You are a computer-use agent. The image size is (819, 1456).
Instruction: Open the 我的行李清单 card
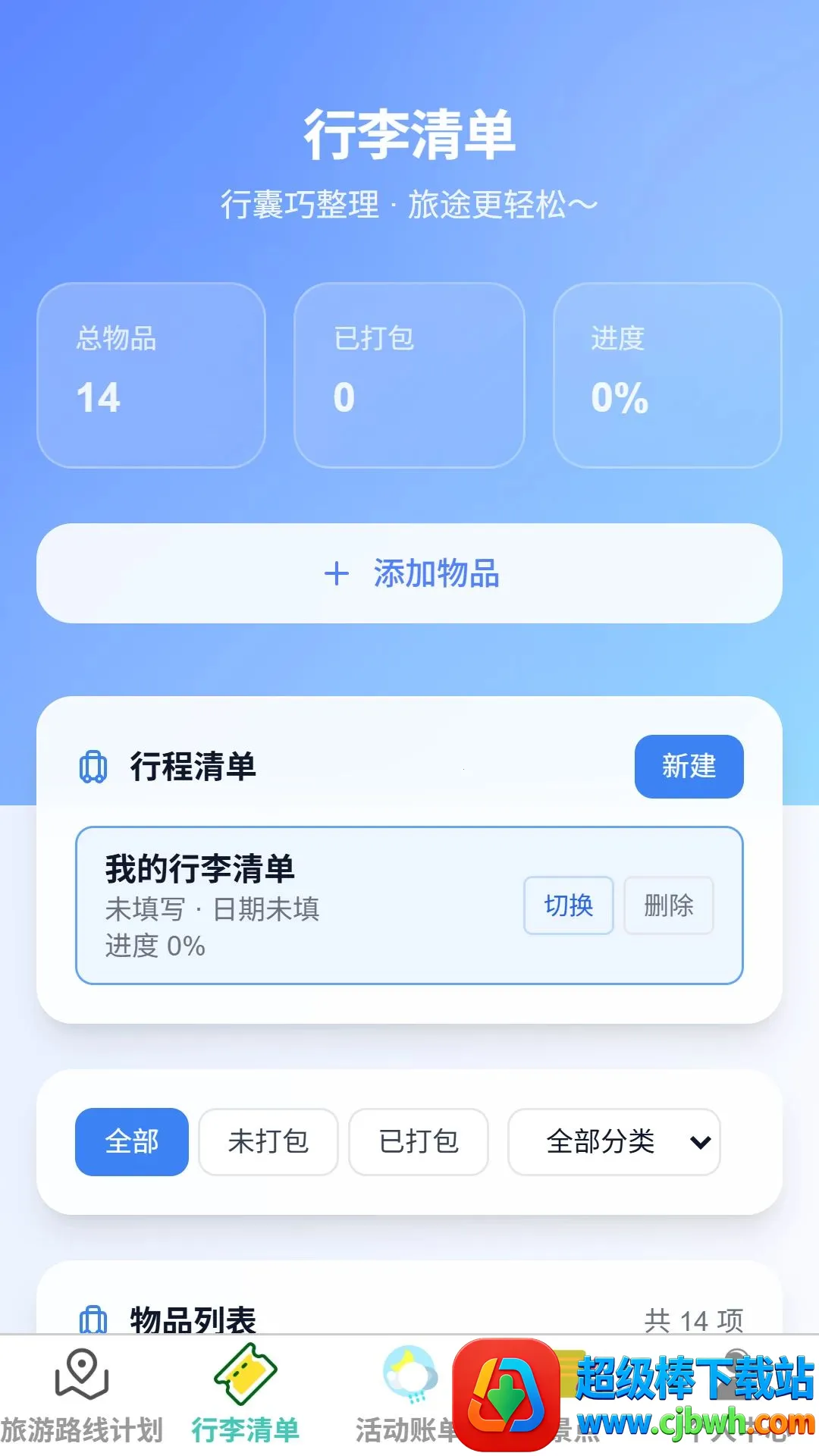[x=409, y=905]
